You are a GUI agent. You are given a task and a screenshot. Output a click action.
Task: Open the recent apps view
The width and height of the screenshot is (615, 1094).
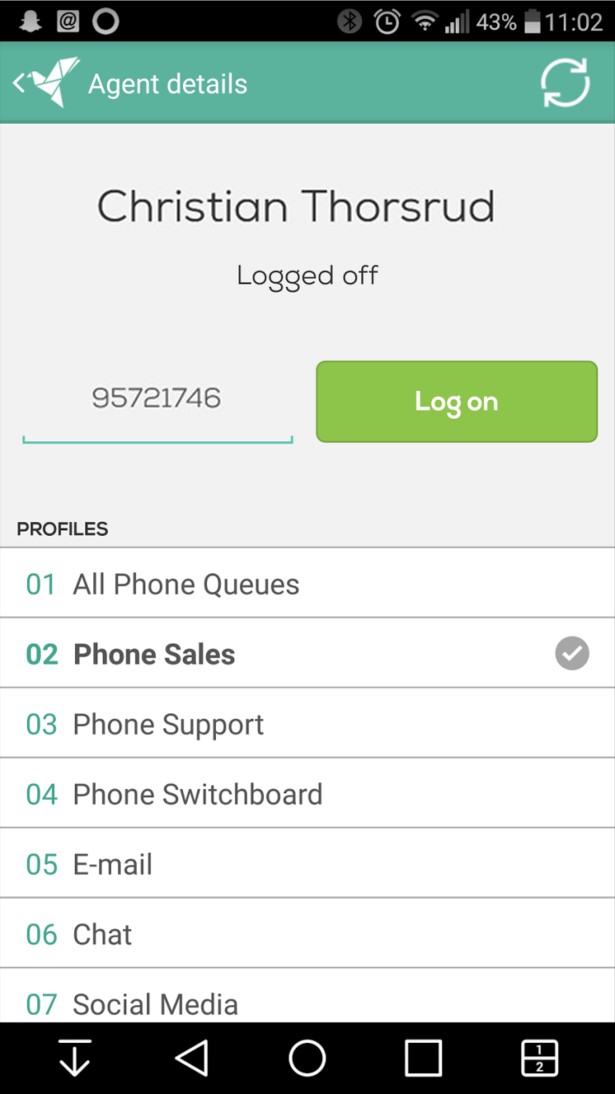pos(423,1058)
